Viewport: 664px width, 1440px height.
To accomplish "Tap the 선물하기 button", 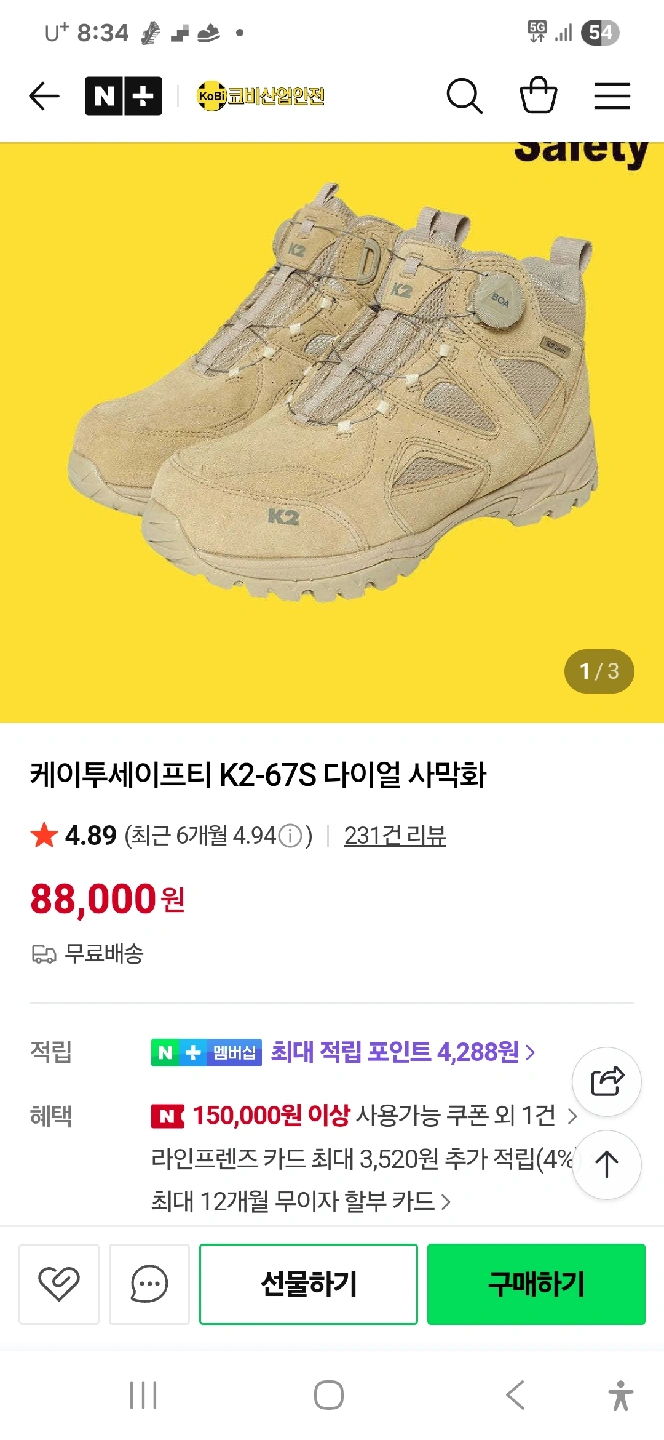I will pyautogui.click(x=308, y=1284).
